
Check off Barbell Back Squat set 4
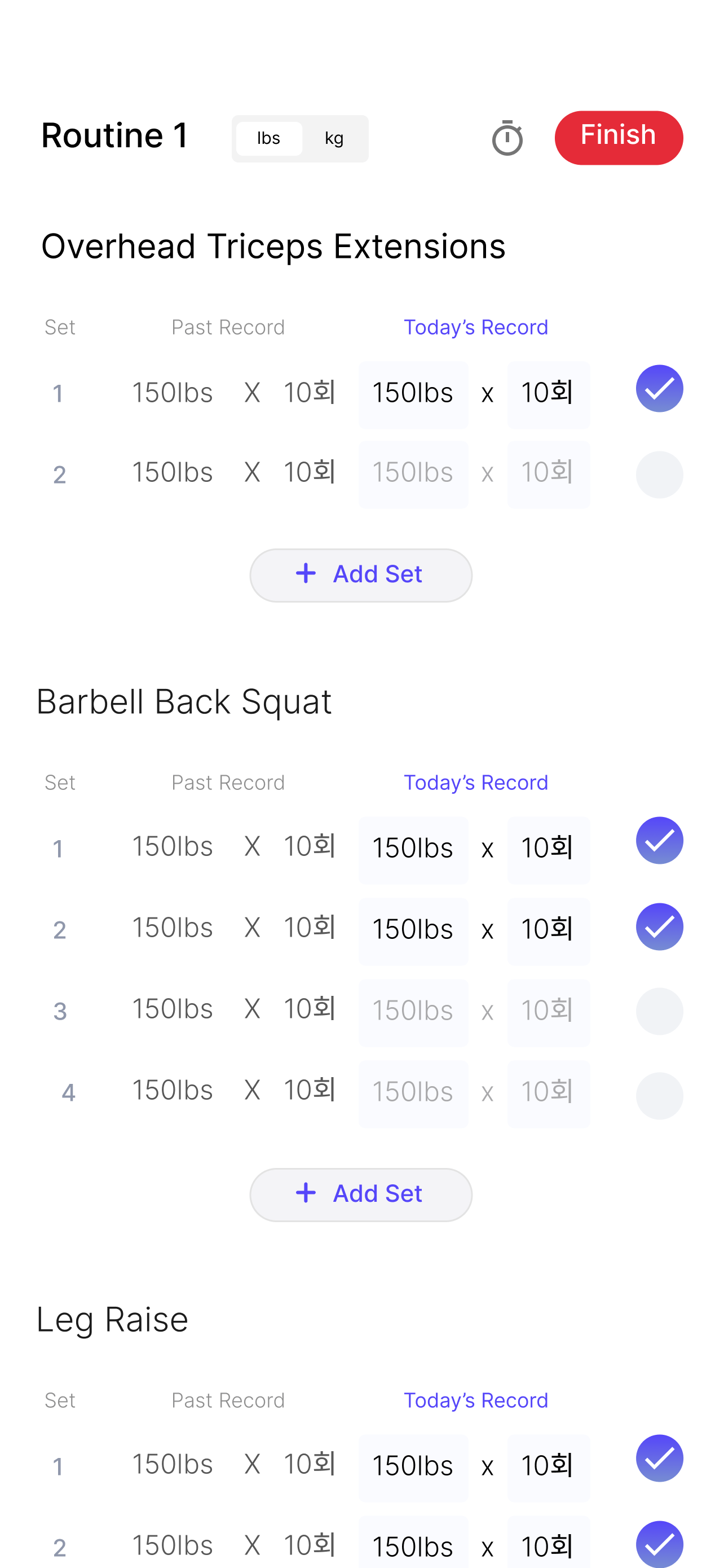pyautogui.click(x=659, y=1096)
